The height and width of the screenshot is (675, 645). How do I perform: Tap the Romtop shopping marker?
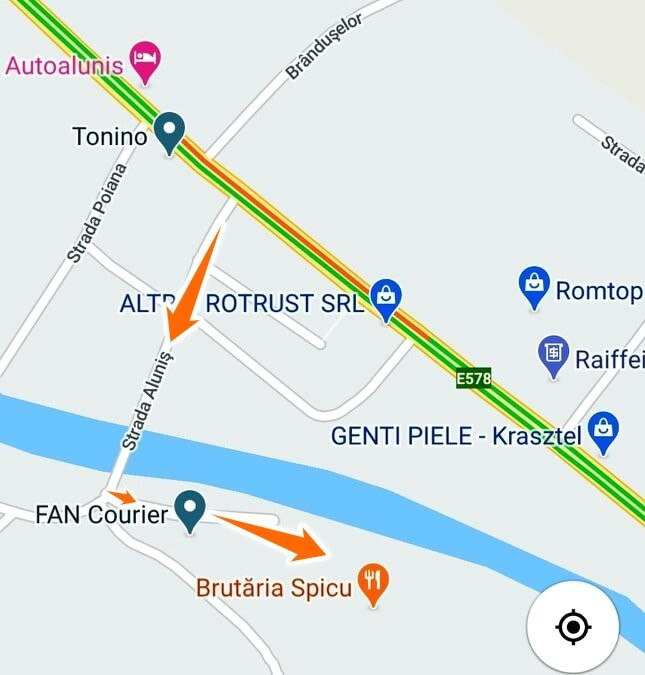click(535, 286)
